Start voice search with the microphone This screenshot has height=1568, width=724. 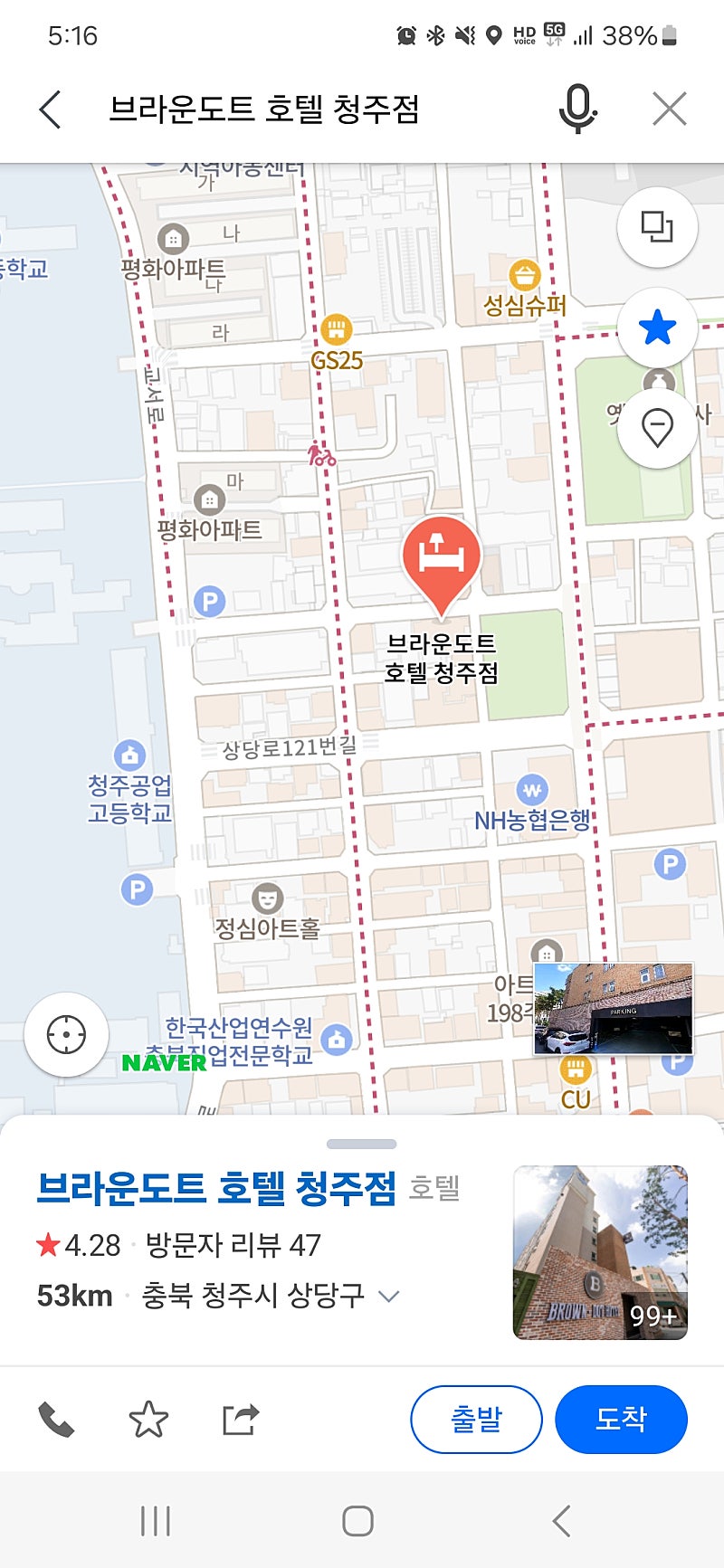pyautogui.click(x=576, y=109)
